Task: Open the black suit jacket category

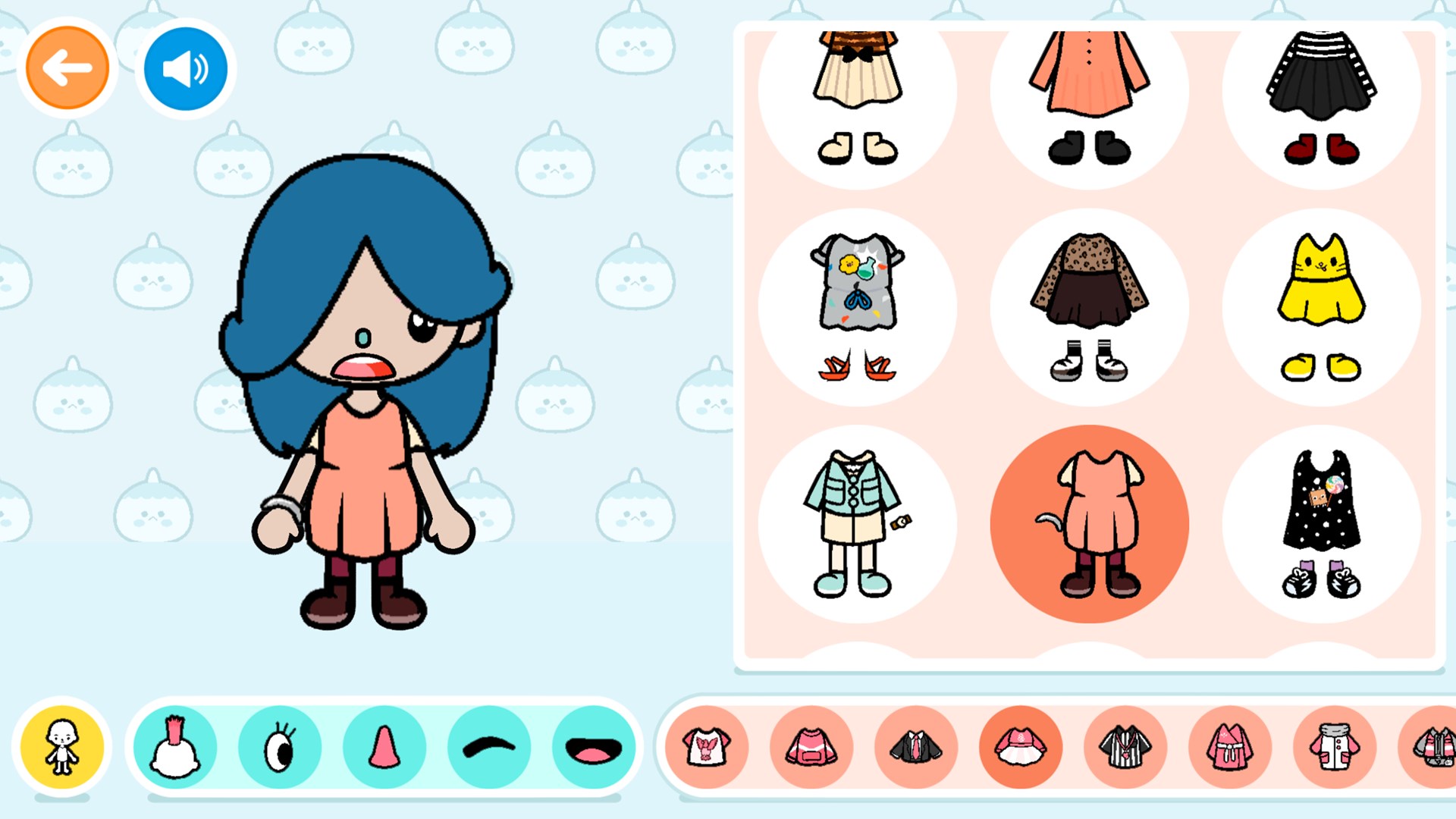Action: (916, 746)
